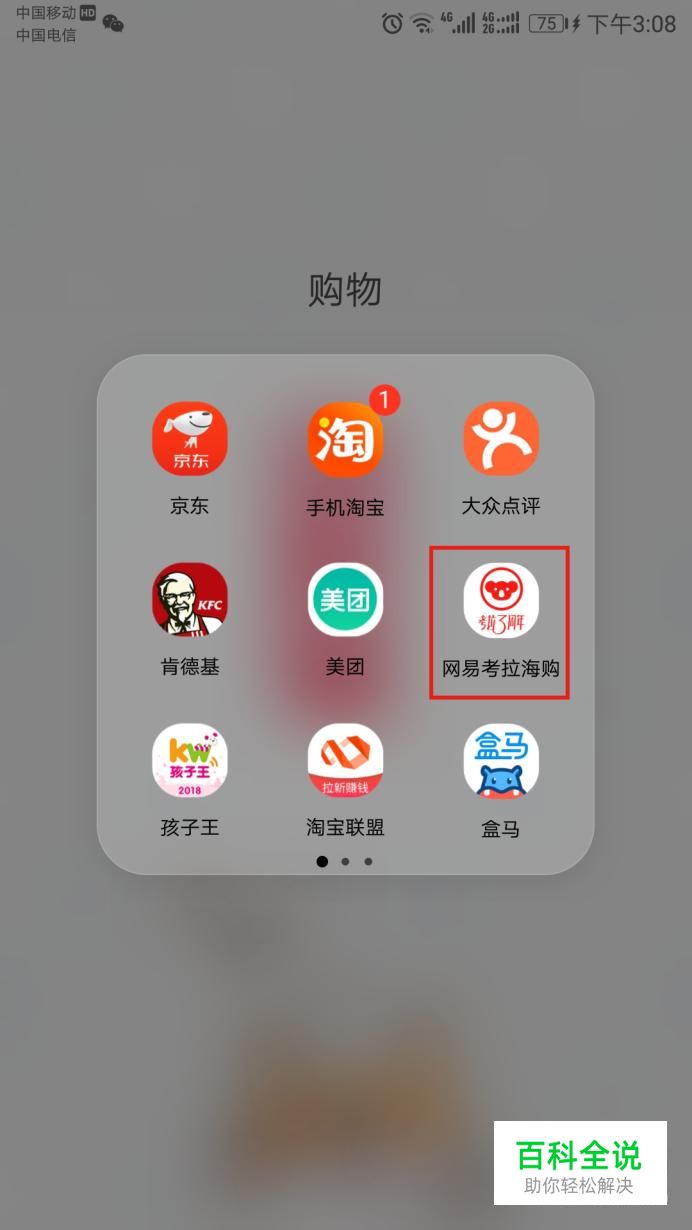Open the 盒马 app
Image resolution: width=692 pixels, height=1230 pixels.
pos(501,761)
